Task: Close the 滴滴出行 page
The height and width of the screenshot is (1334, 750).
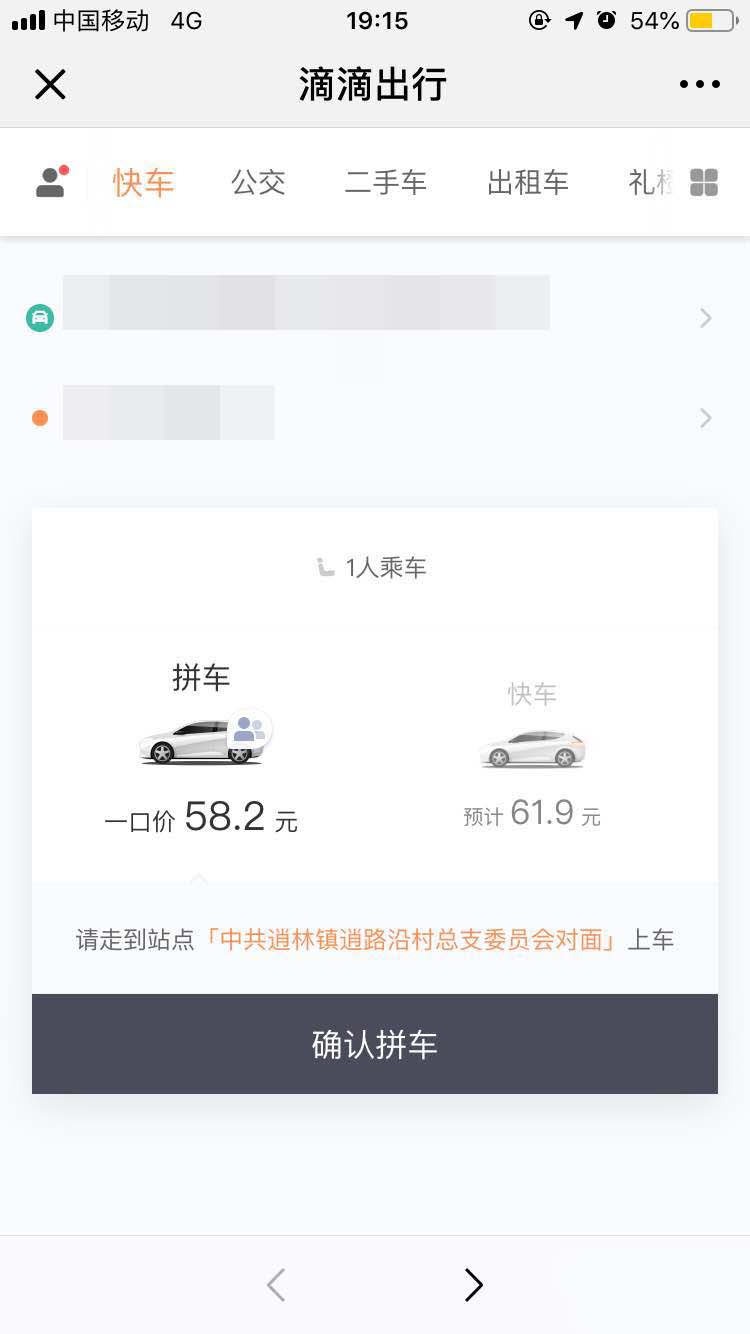Action: coord(50,85)
